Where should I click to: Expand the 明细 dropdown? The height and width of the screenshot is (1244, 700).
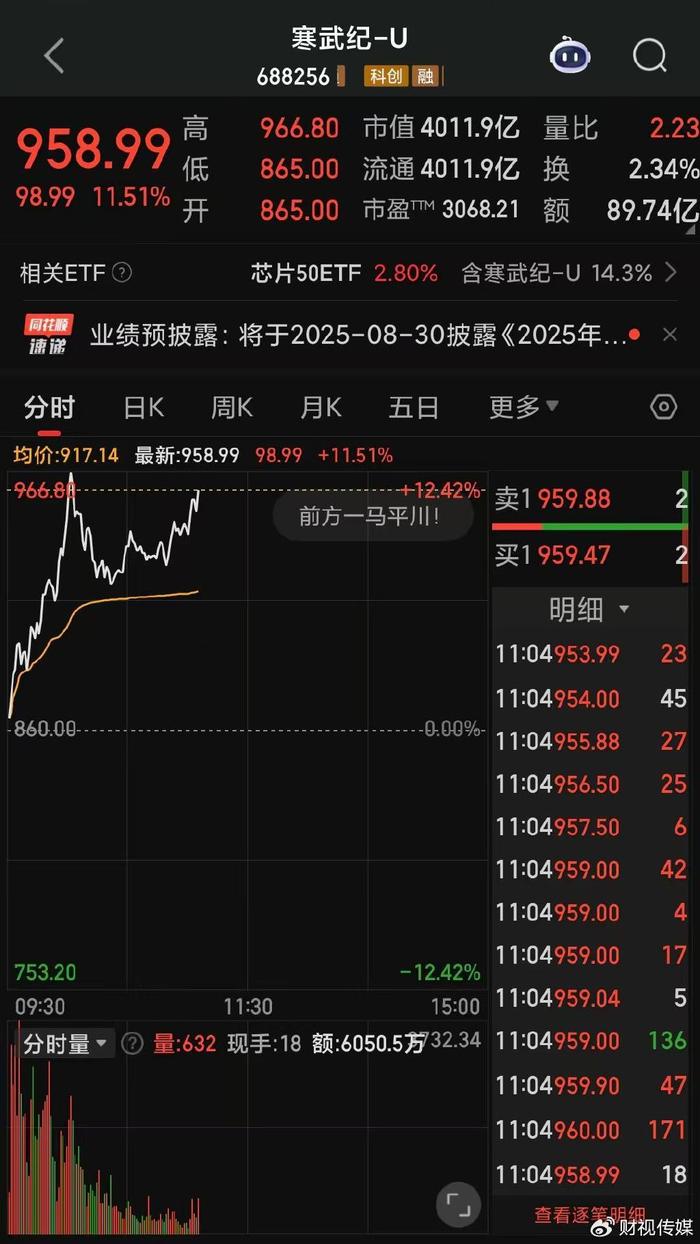pyautogui.click(x=589, y=609)
